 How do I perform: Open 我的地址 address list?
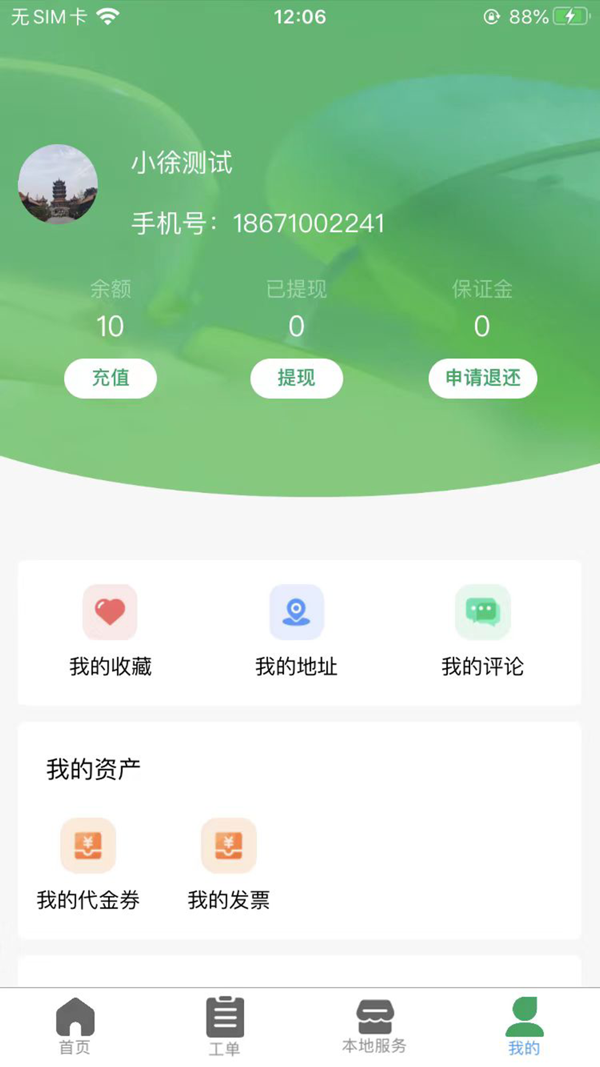[296, 631]
